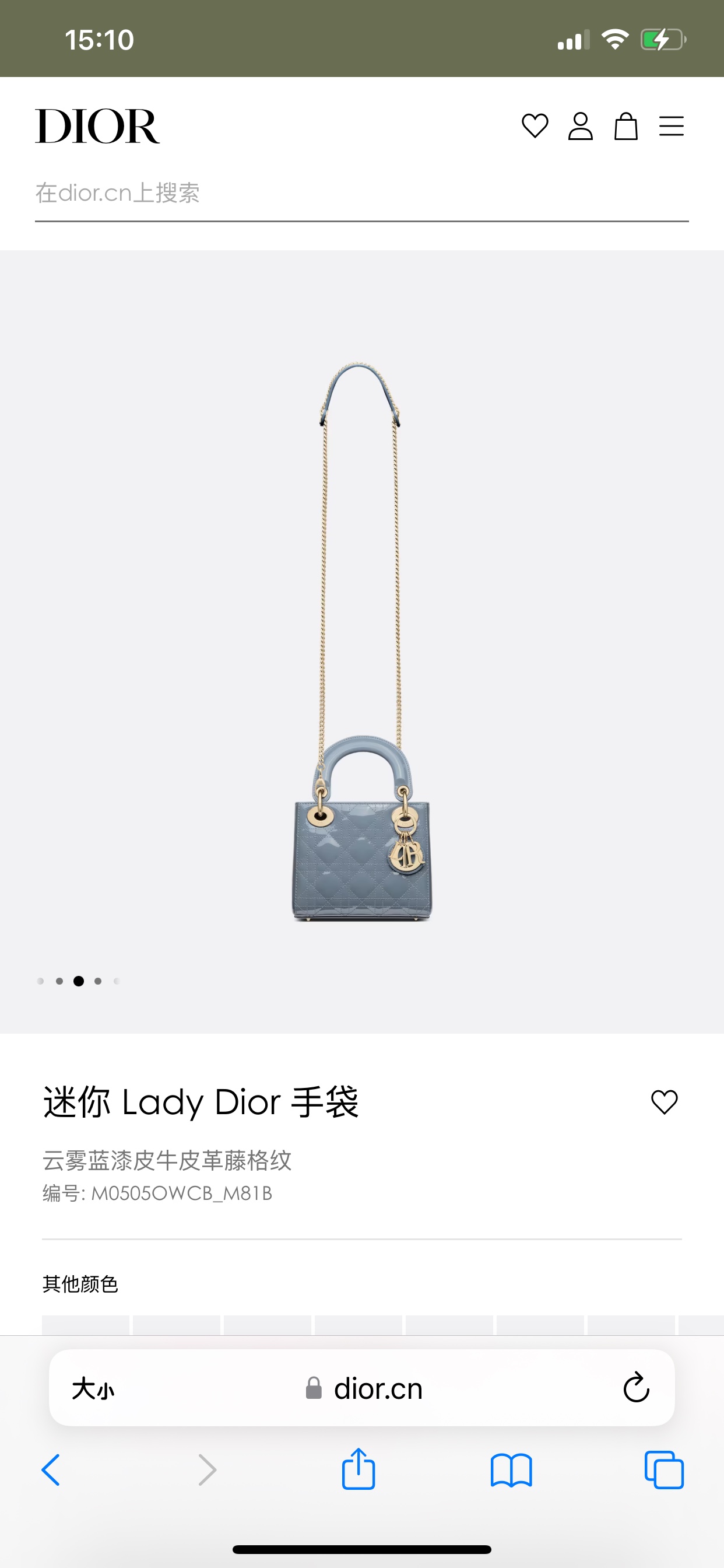The height and width of the screenshot is (1568, 724).
Task: Share this page
Action: point(359,1469)
